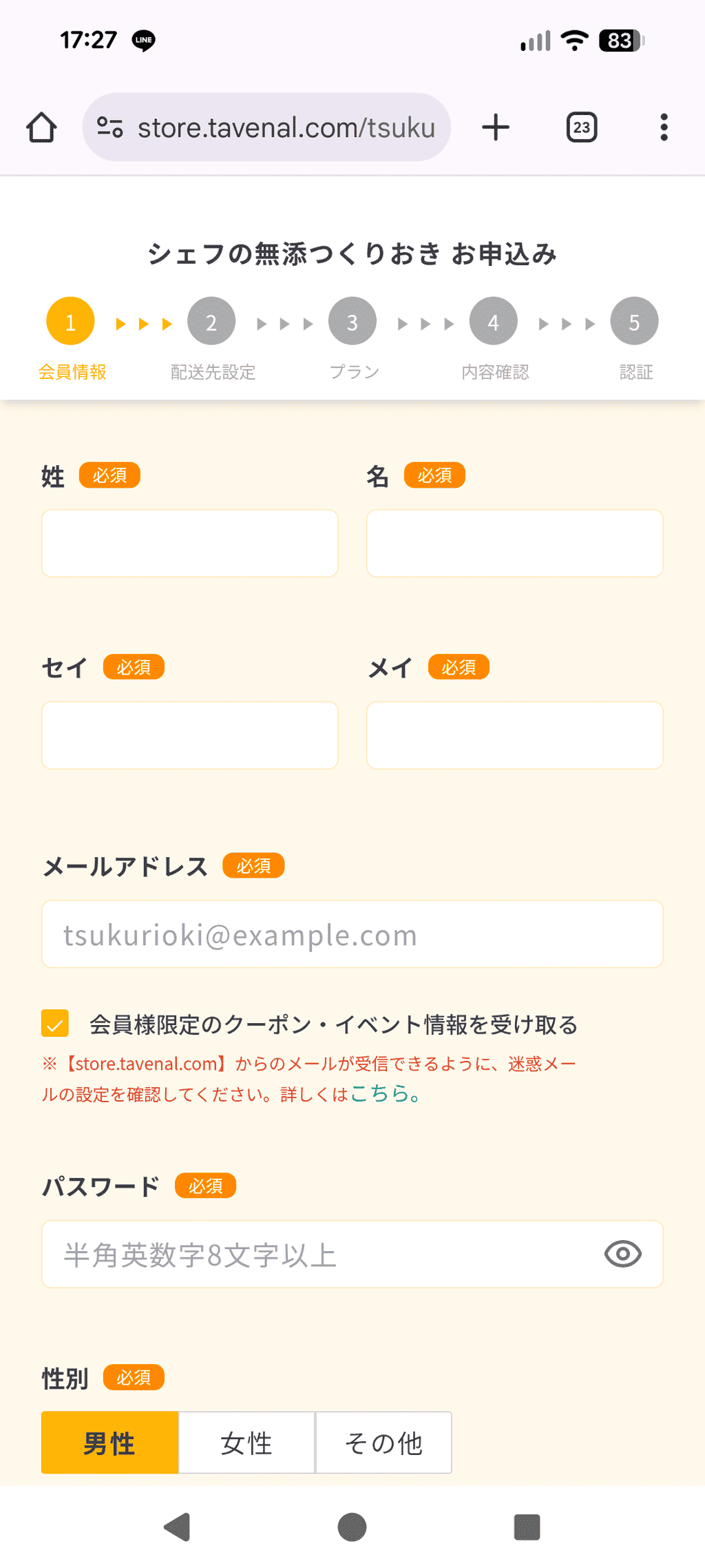Tap step circle 5 labeled 認証
705x1568 pixels.
point(634,320)
